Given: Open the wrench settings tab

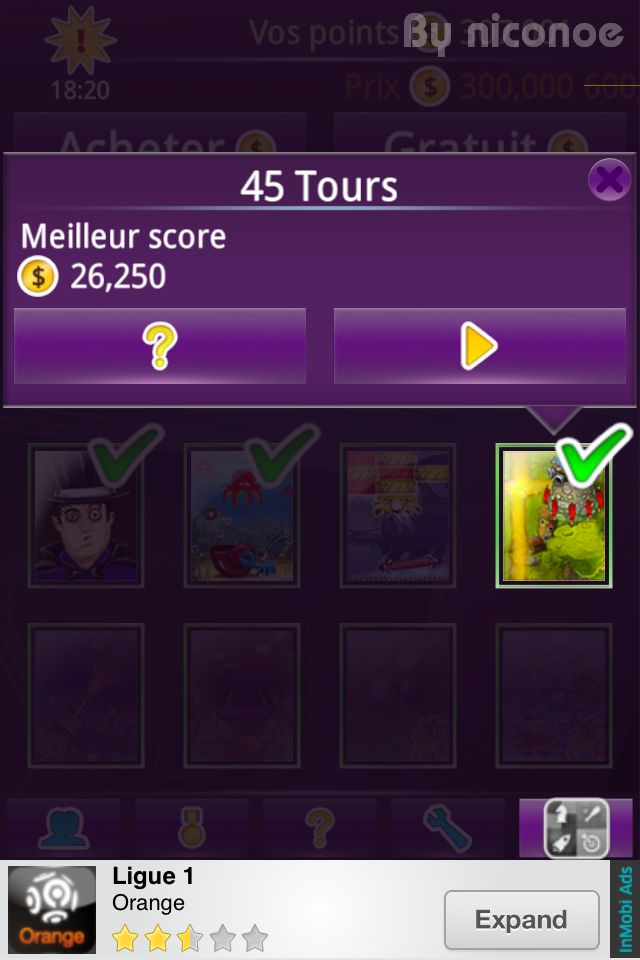Looking at the screenshot, I should (x=447, y=828).
